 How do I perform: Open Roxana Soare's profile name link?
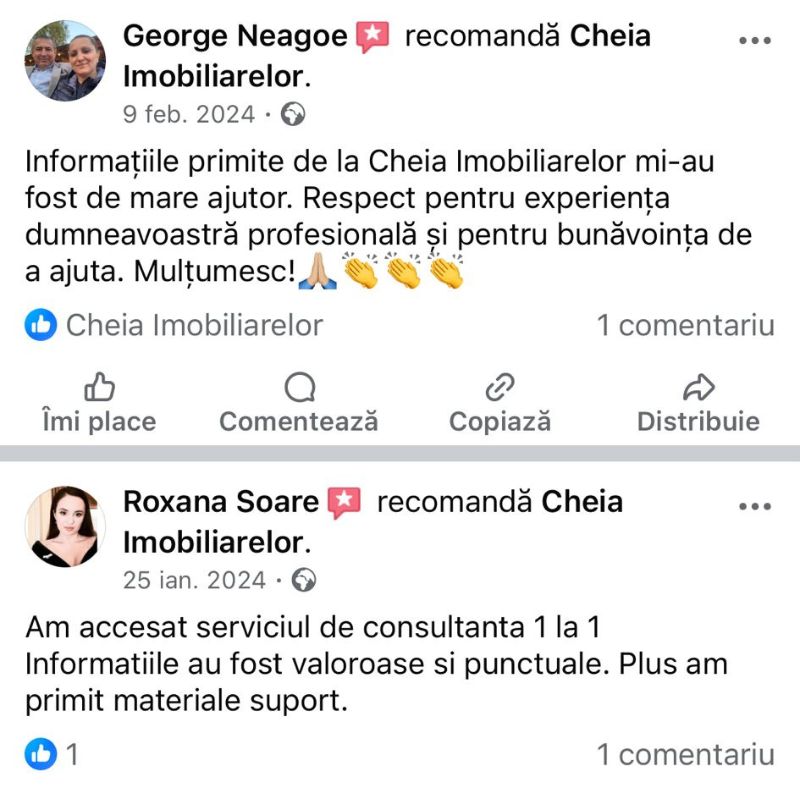pos(221,502)
